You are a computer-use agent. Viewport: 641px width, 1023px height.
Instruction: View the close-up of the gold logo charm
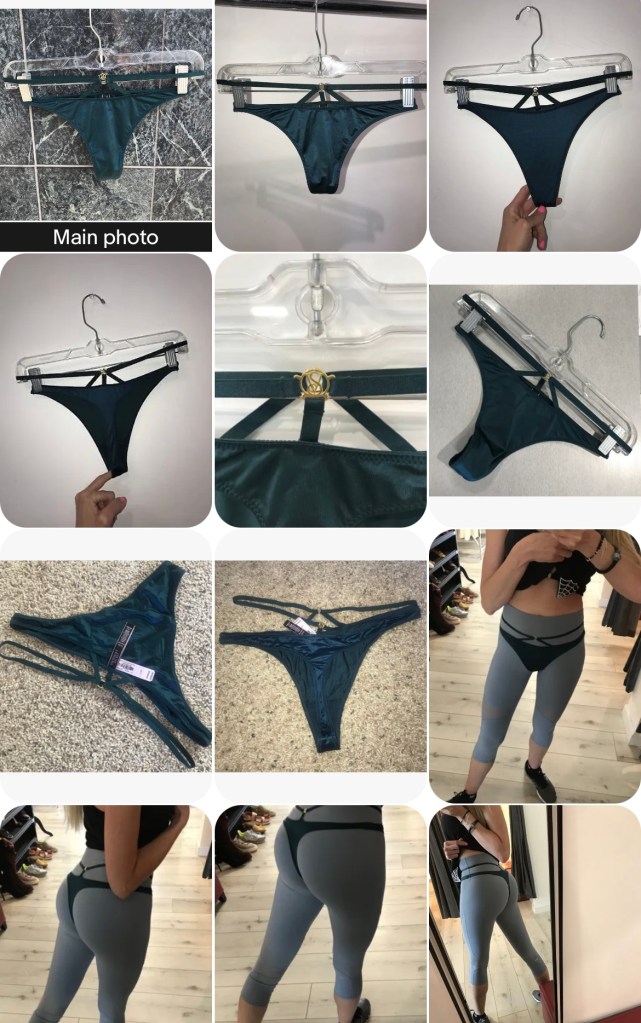pyautogui.click(x=320, y=390)
